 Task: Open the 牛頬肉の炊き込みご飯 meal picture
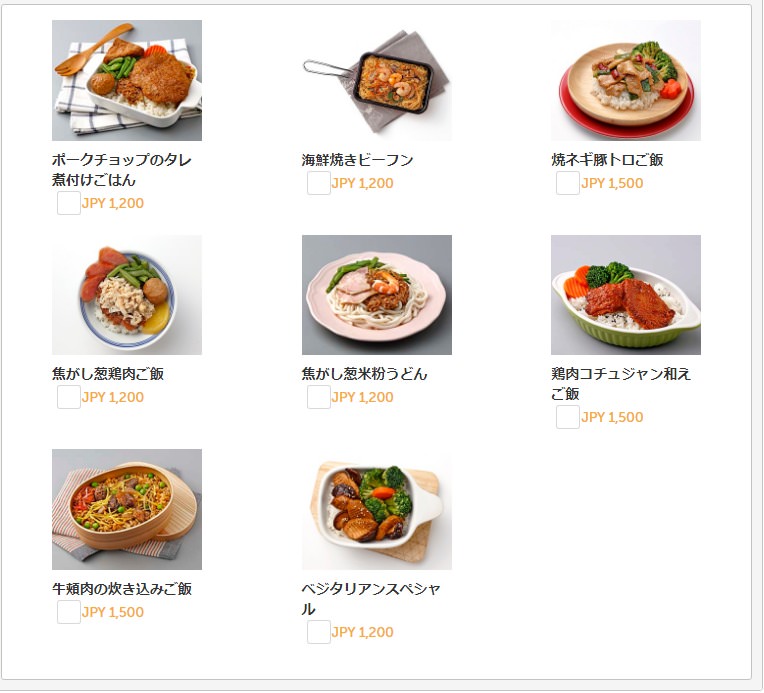coord(127,510)
